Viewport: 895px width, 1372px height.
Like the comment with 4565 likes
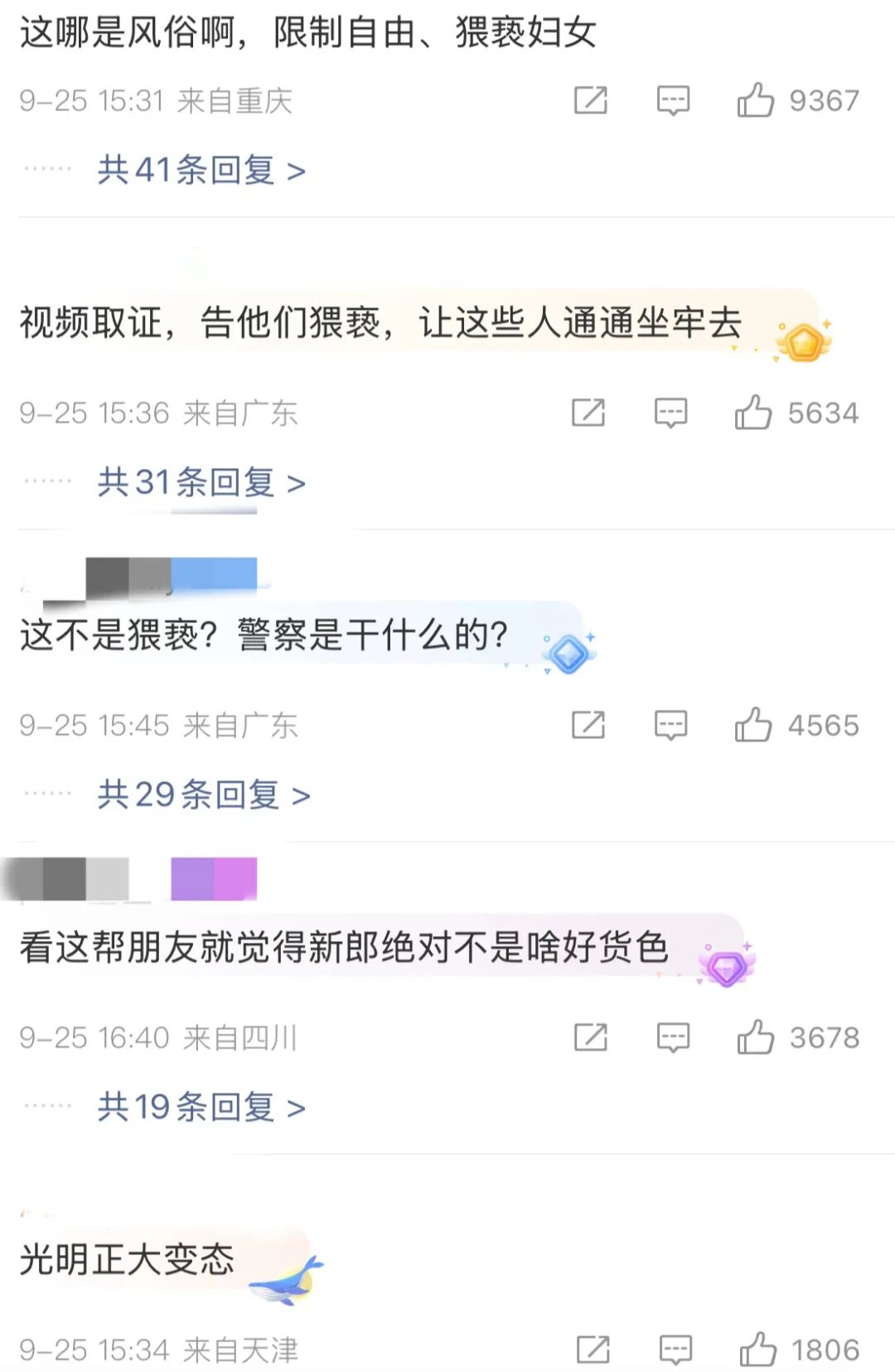753,725
